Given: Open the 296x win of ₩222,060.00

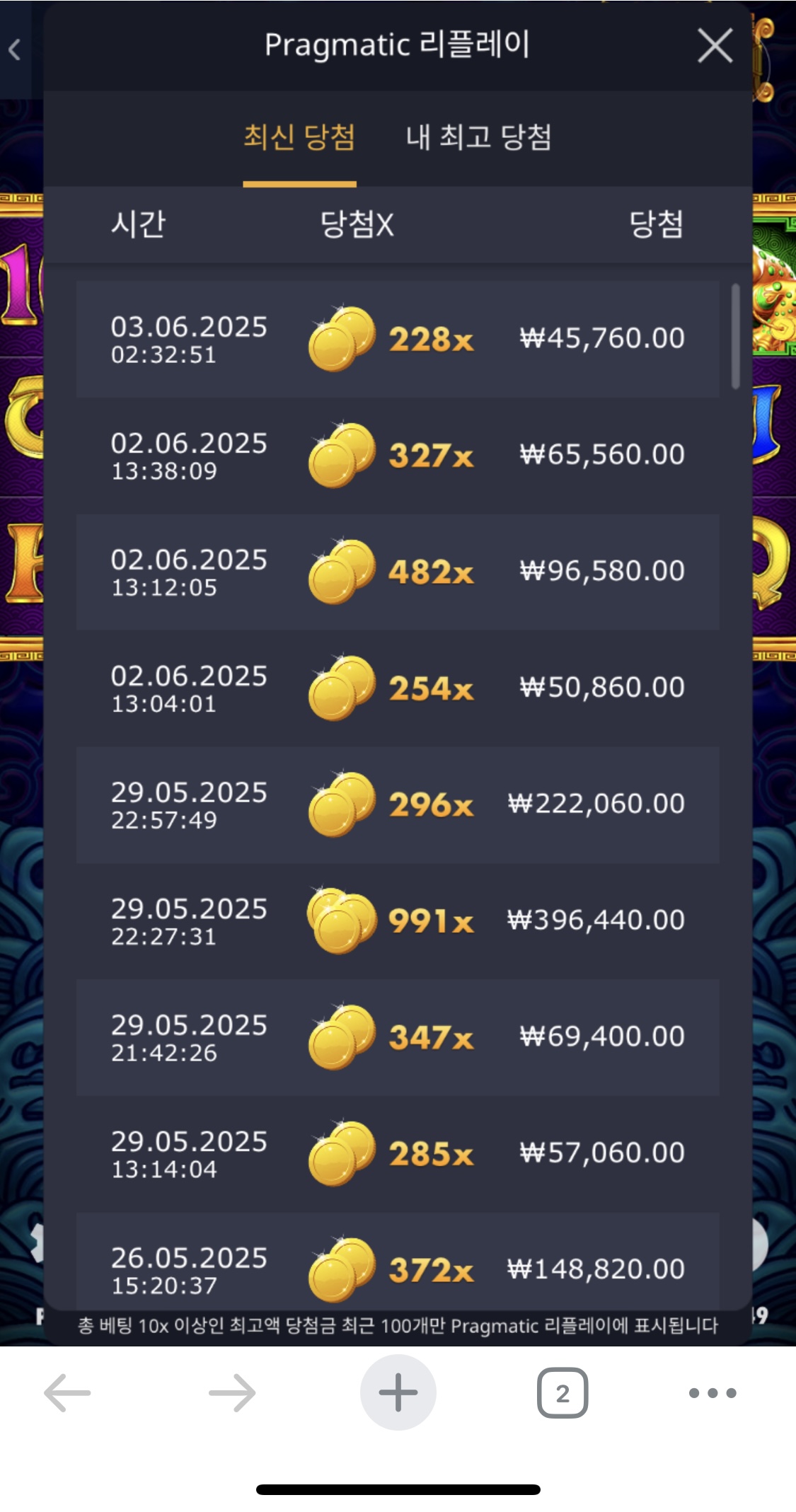Looking at the screenshot, I should click(398, 804).
